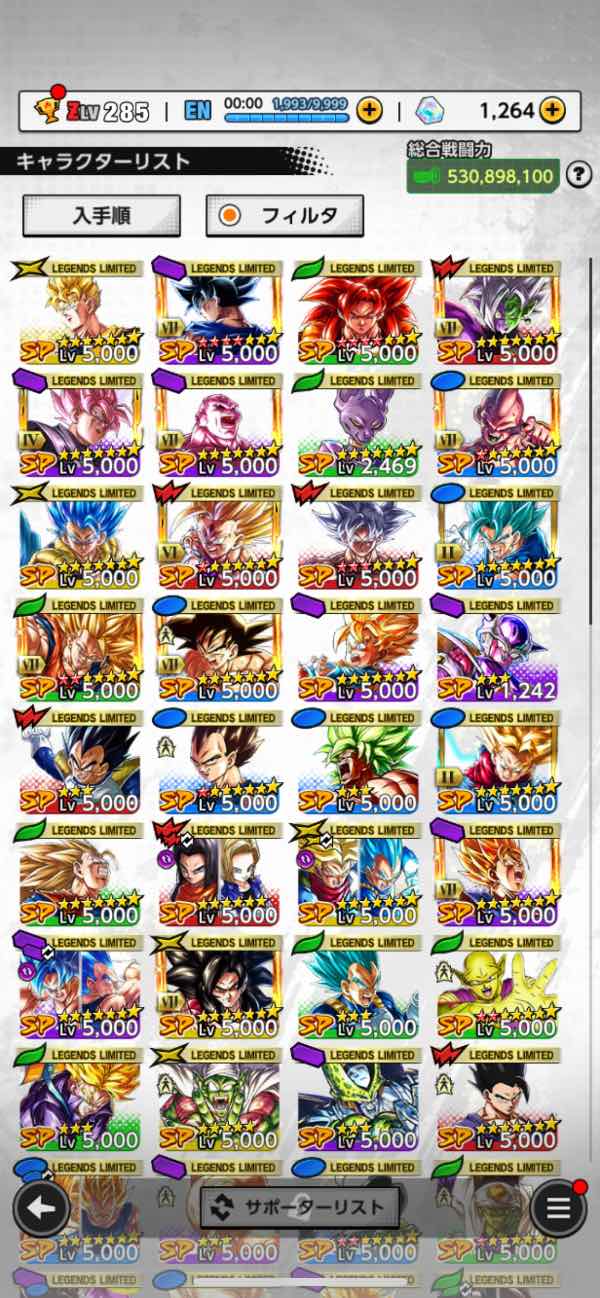Go back with the arrow button
600x1298 pixels.
(x=41, y=1208)
